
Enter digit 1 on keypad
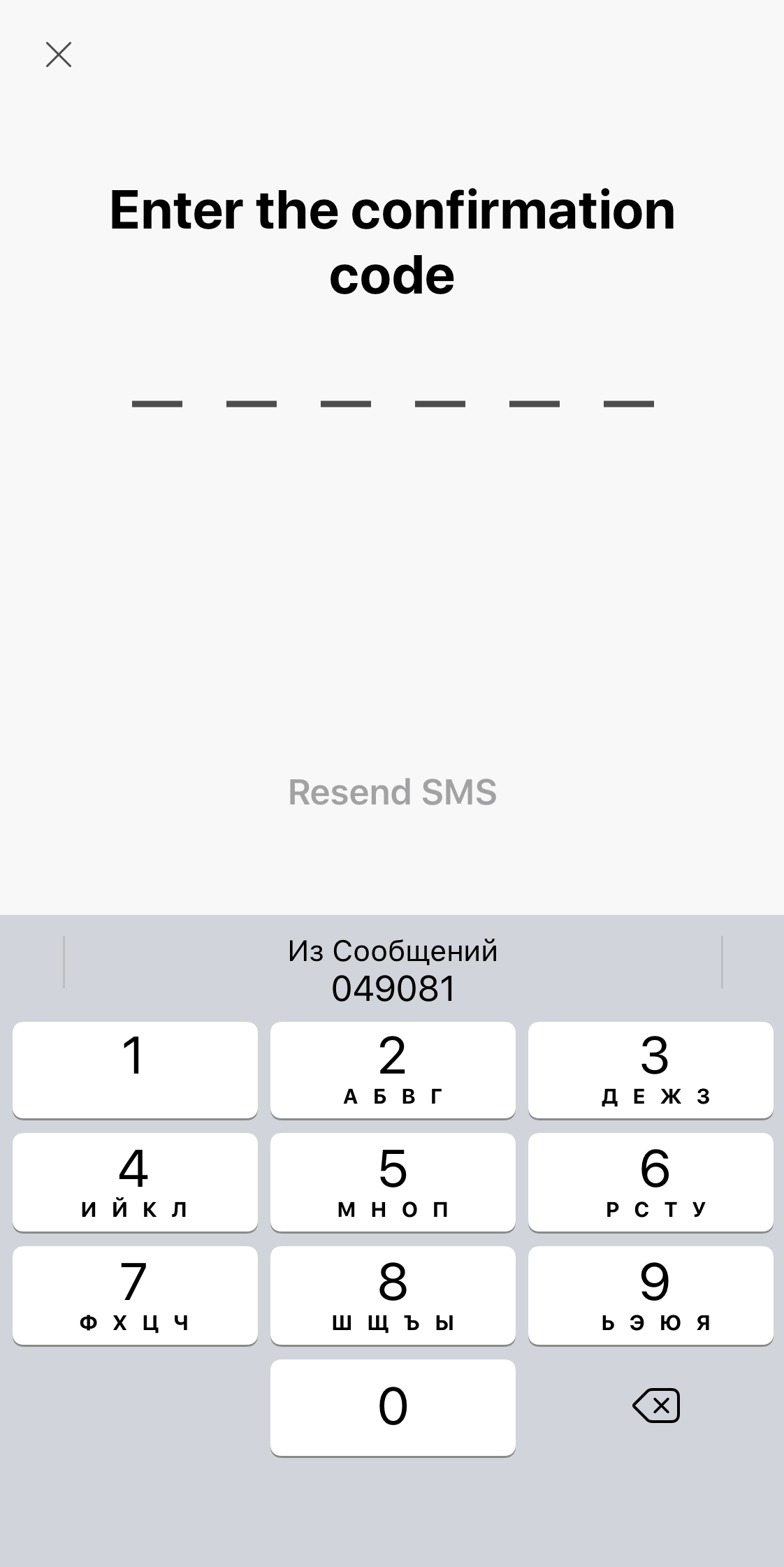[x=135, y=1069]
